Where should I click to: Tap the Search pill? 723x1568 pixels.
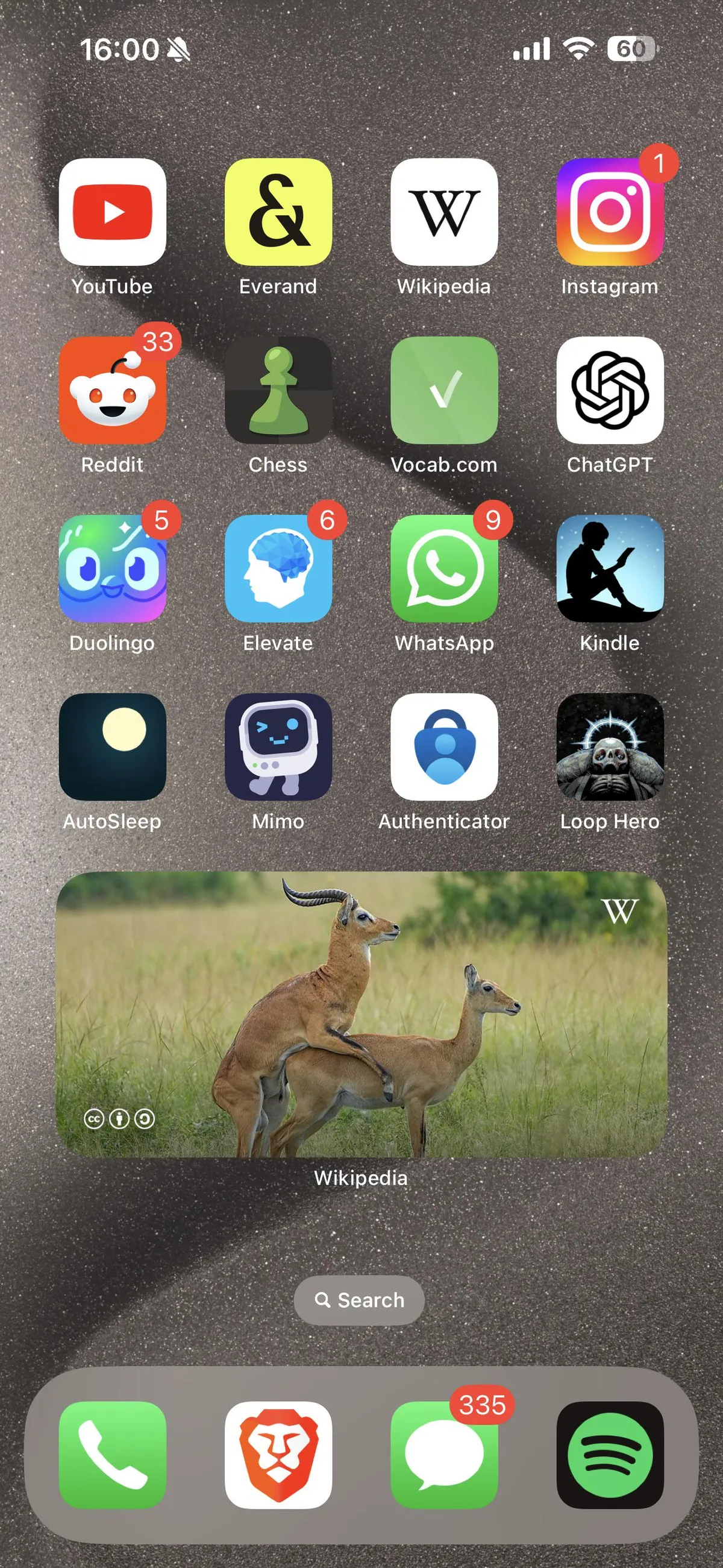[359, 1300]
